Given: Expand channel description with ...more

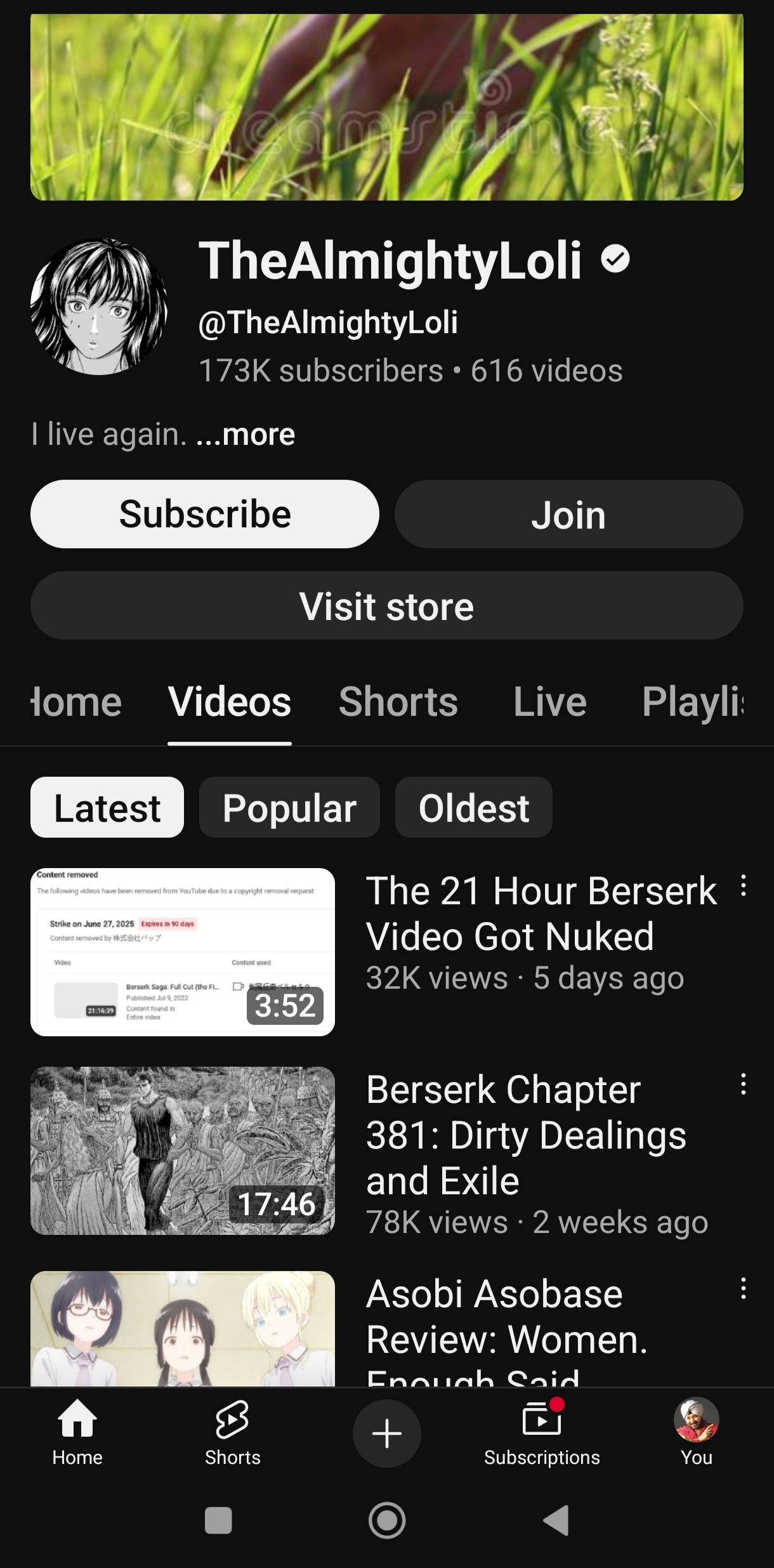Looking at the screenshot, I should click(x=246, y=435).
